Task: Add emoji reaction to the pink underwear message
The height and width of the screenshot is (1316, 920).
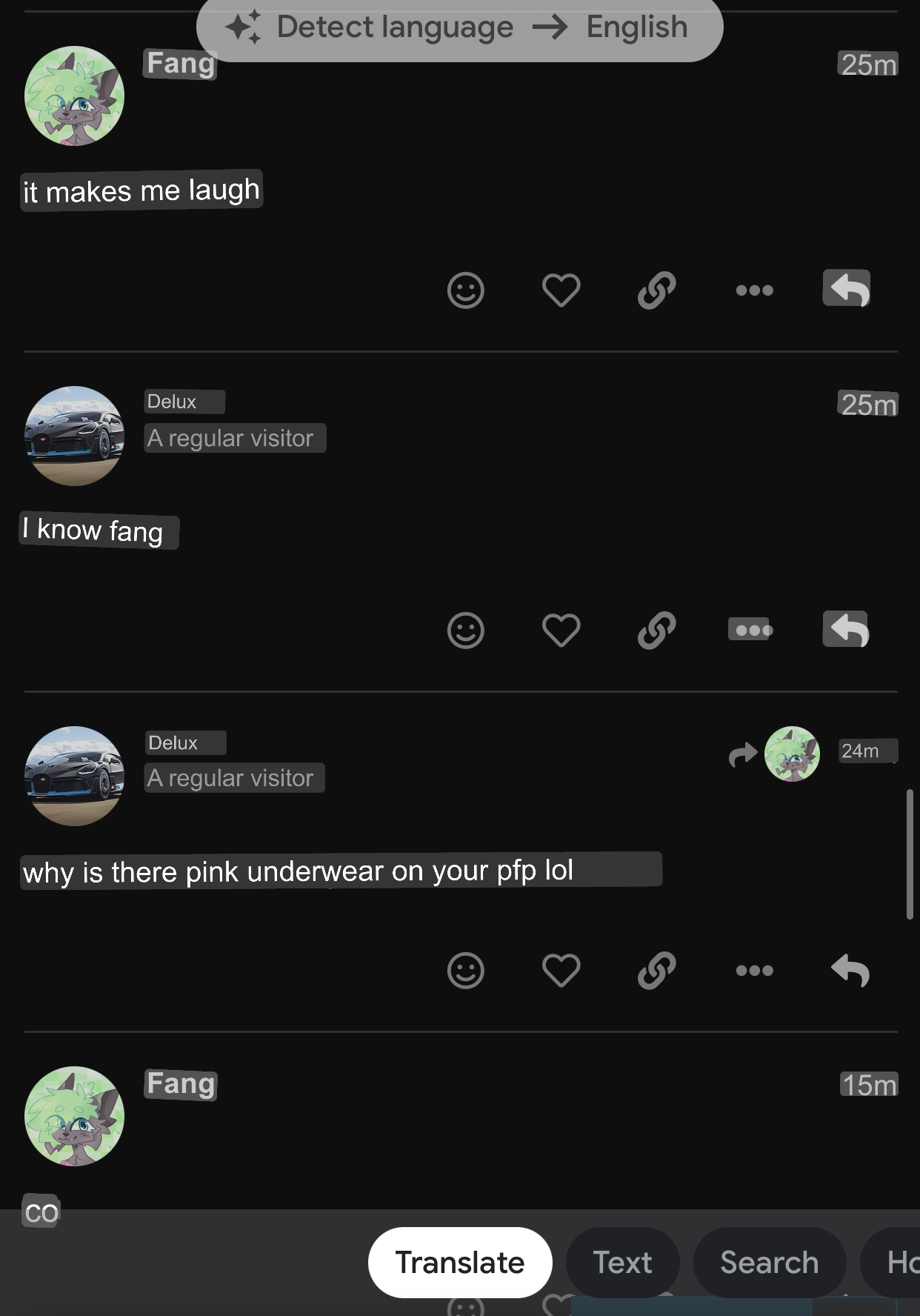Action: tap(465, 971)
